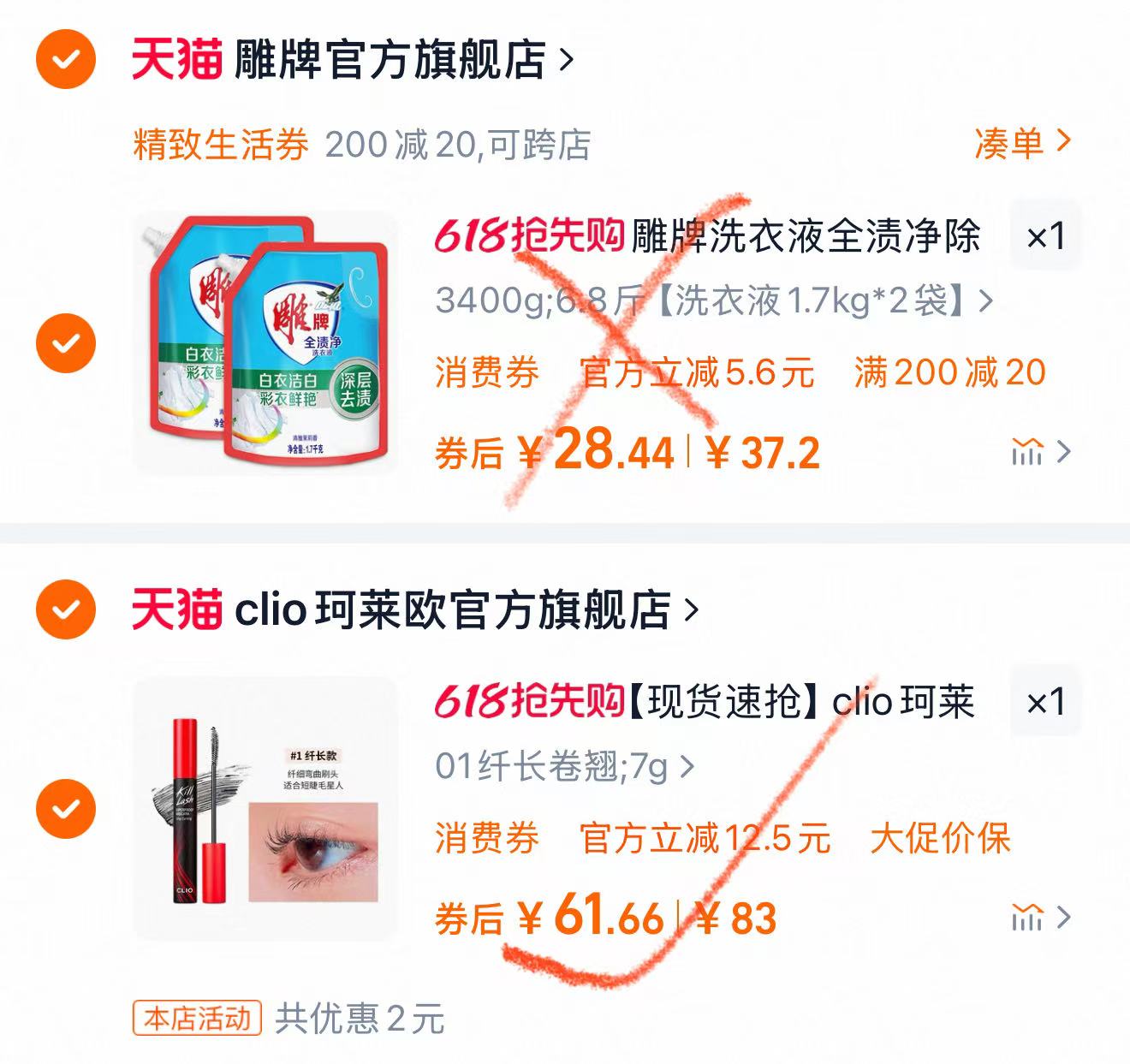Edit the quantity x1 of clio mascara
The height and width of the screenshot is (1064, 1130).
tap(1045, 703)
